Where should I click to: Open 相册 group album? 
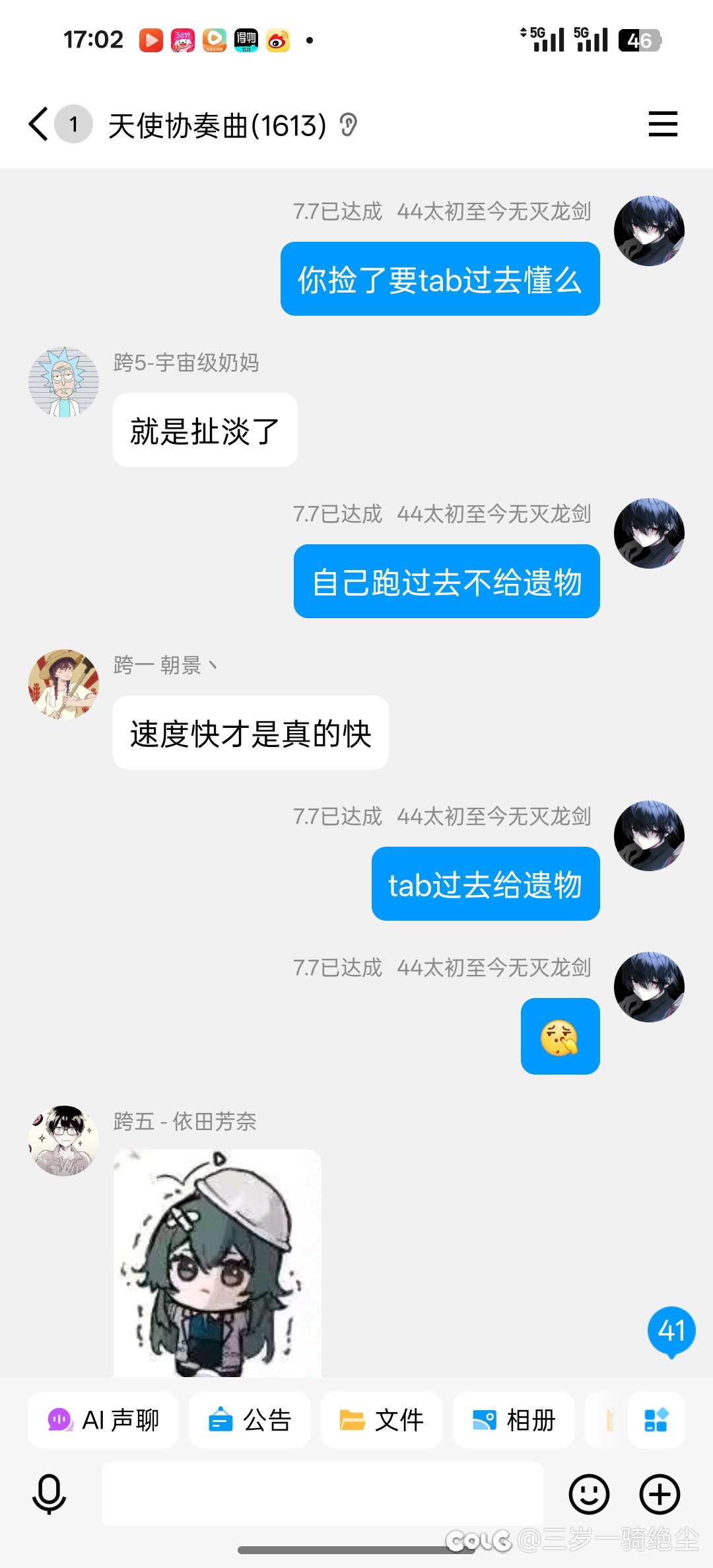[514, 1420]
